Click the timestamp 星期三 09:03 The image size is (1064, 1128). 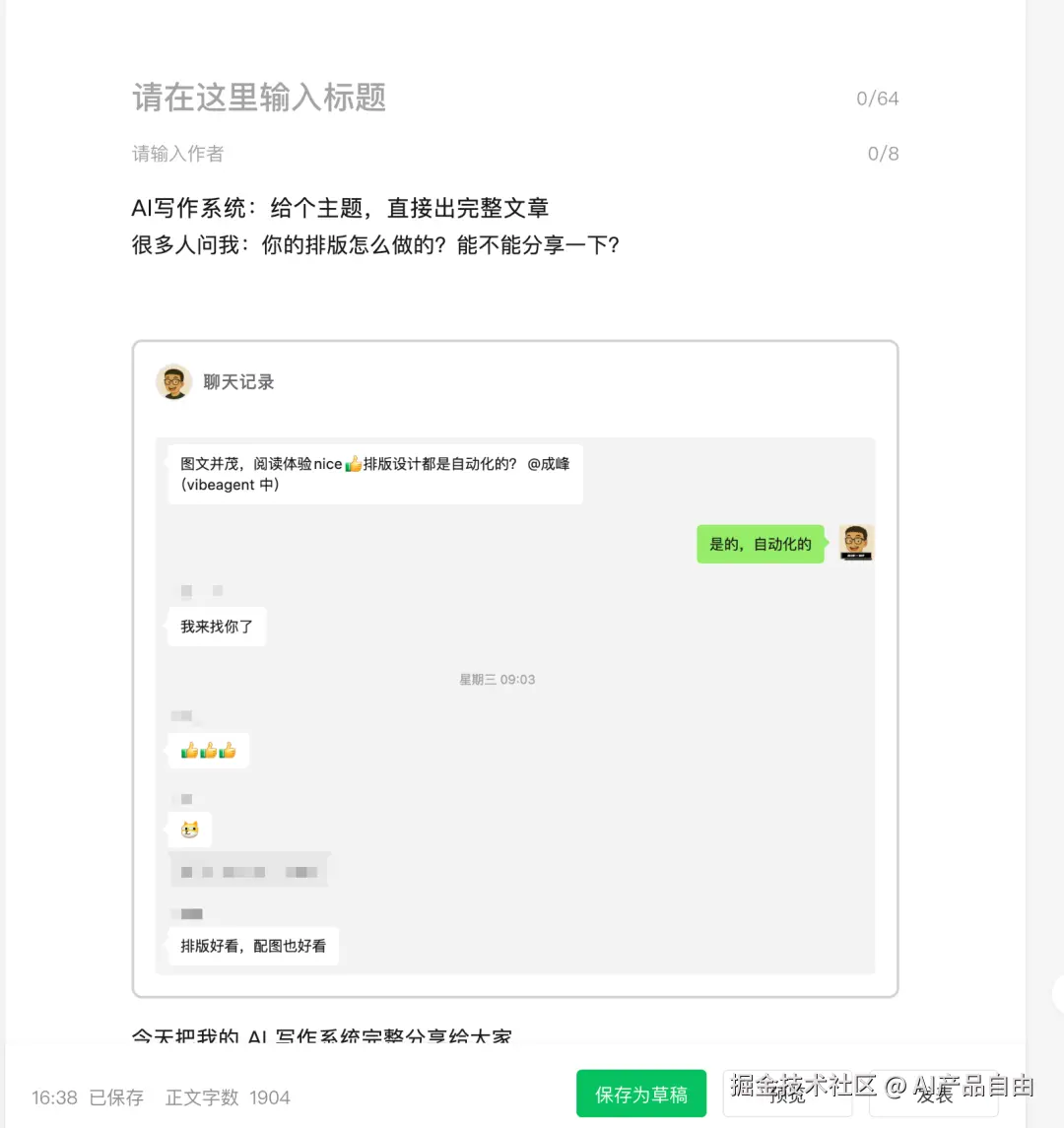(x=496, y=679)
